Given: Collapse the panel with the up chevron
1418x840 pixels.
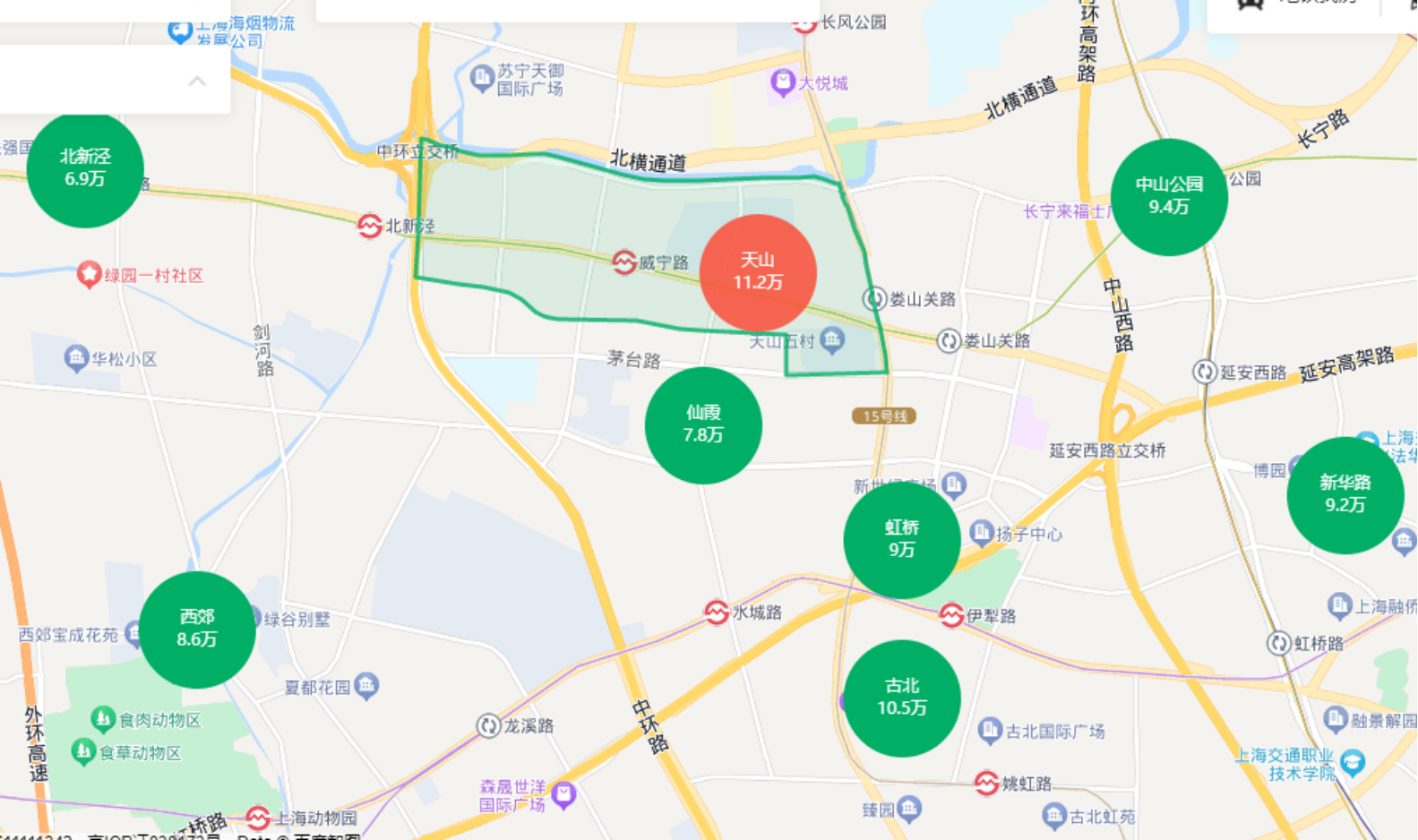Looking at the screenshot, I should coord(197,81).
